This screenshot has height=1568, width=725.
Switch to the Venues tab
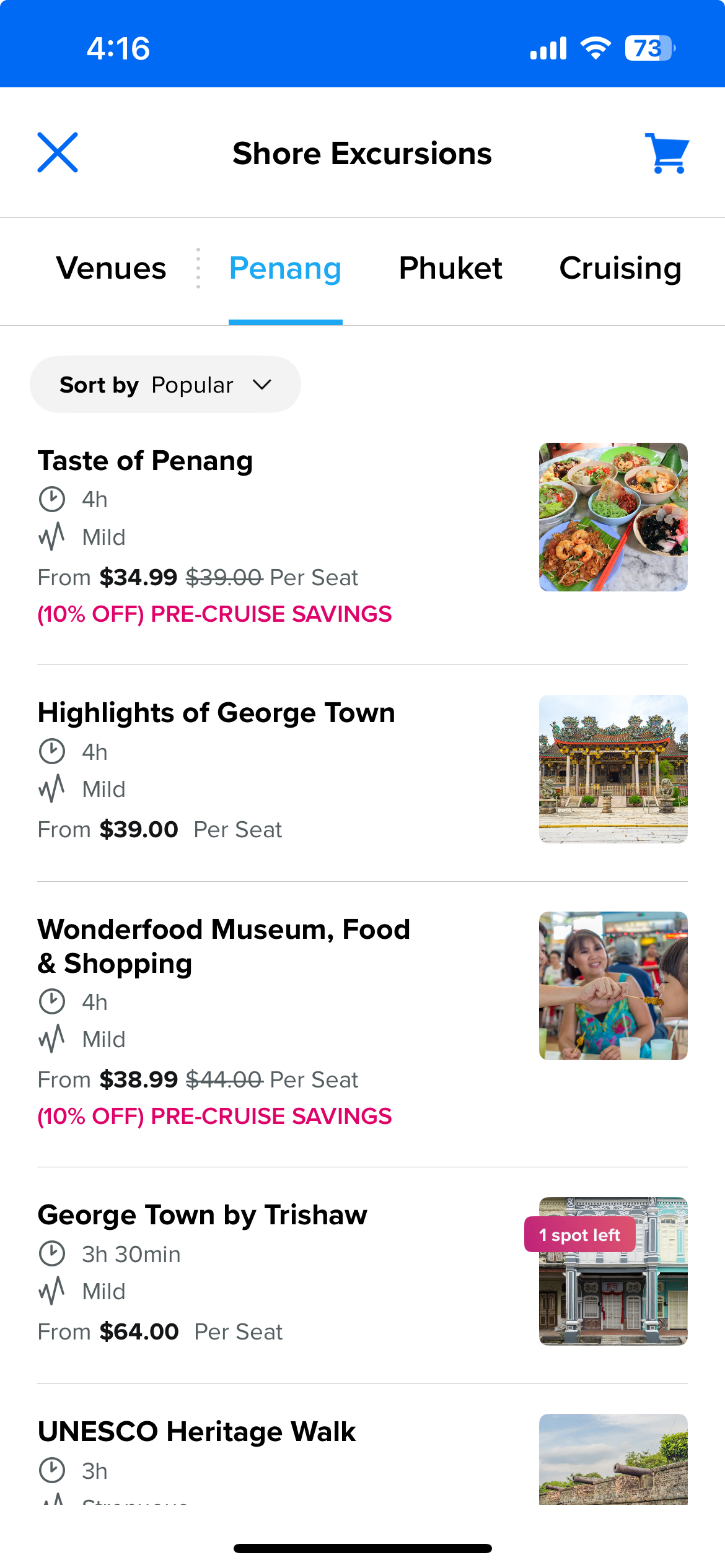pos(112,269)
